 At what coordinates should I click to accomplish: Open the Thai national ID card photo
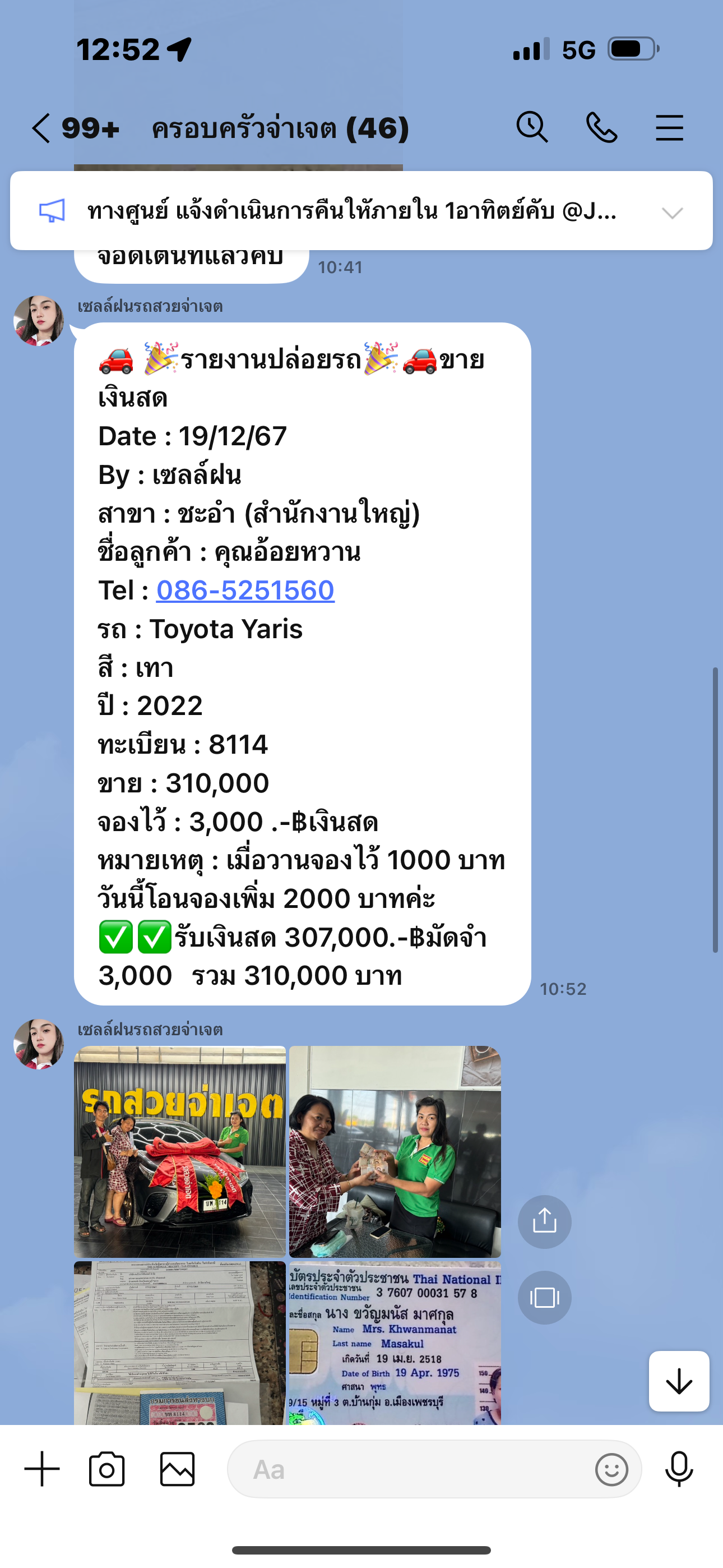(395, 1343)
